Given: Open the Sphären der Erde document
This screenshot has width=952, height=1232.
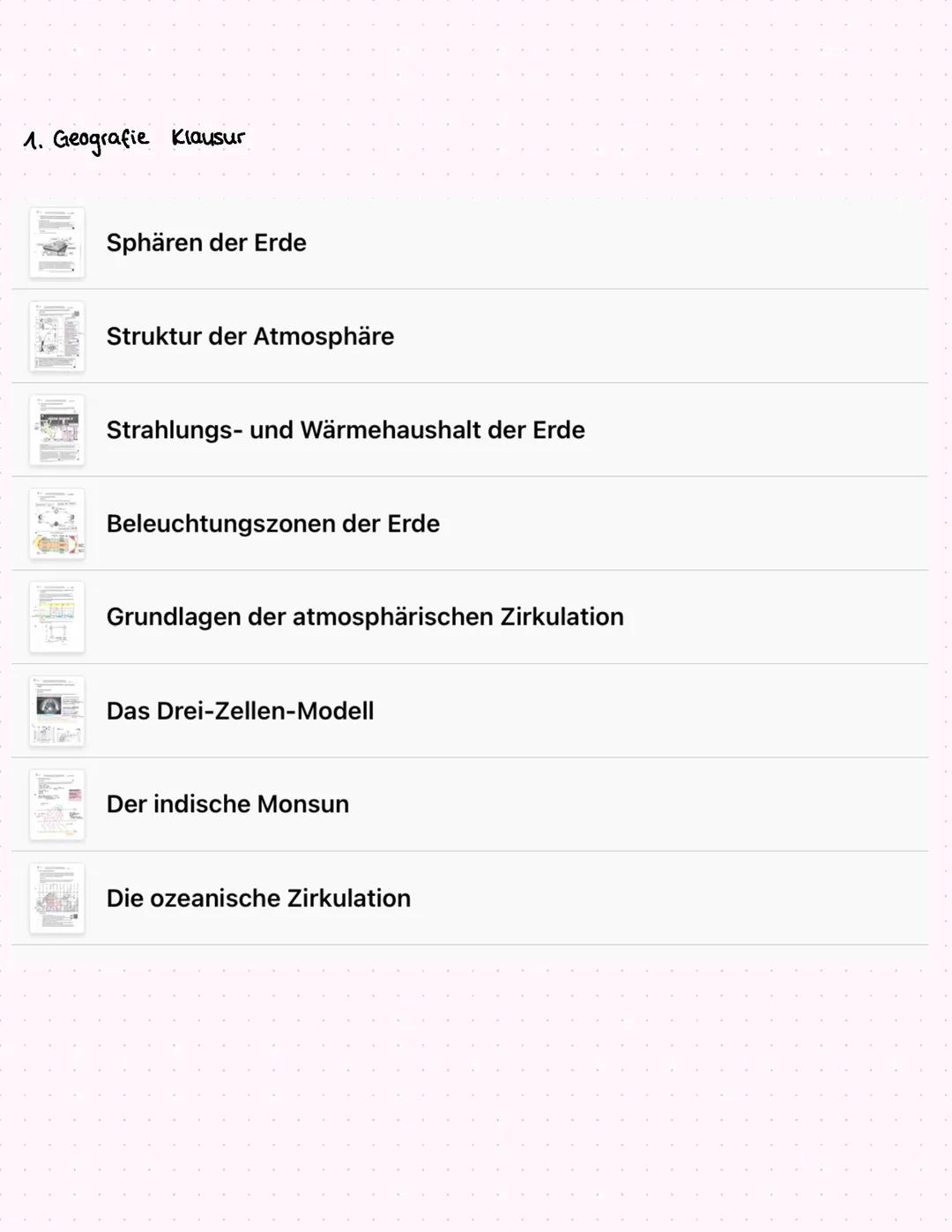Looking at the screenshot, I should (x=206, y=243).
